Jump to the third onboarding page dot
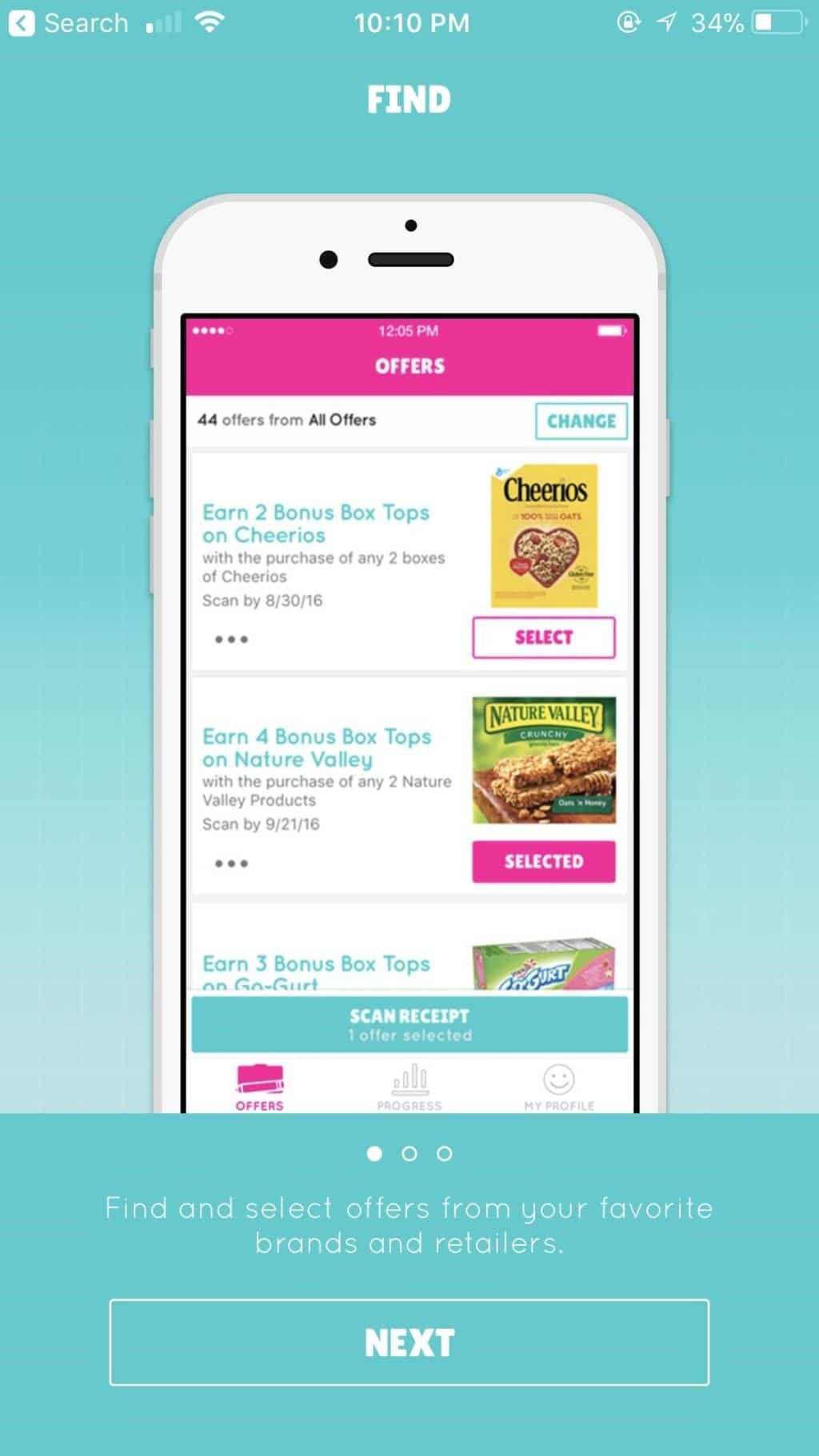819x1456 pixels. tap(445, 1154)
